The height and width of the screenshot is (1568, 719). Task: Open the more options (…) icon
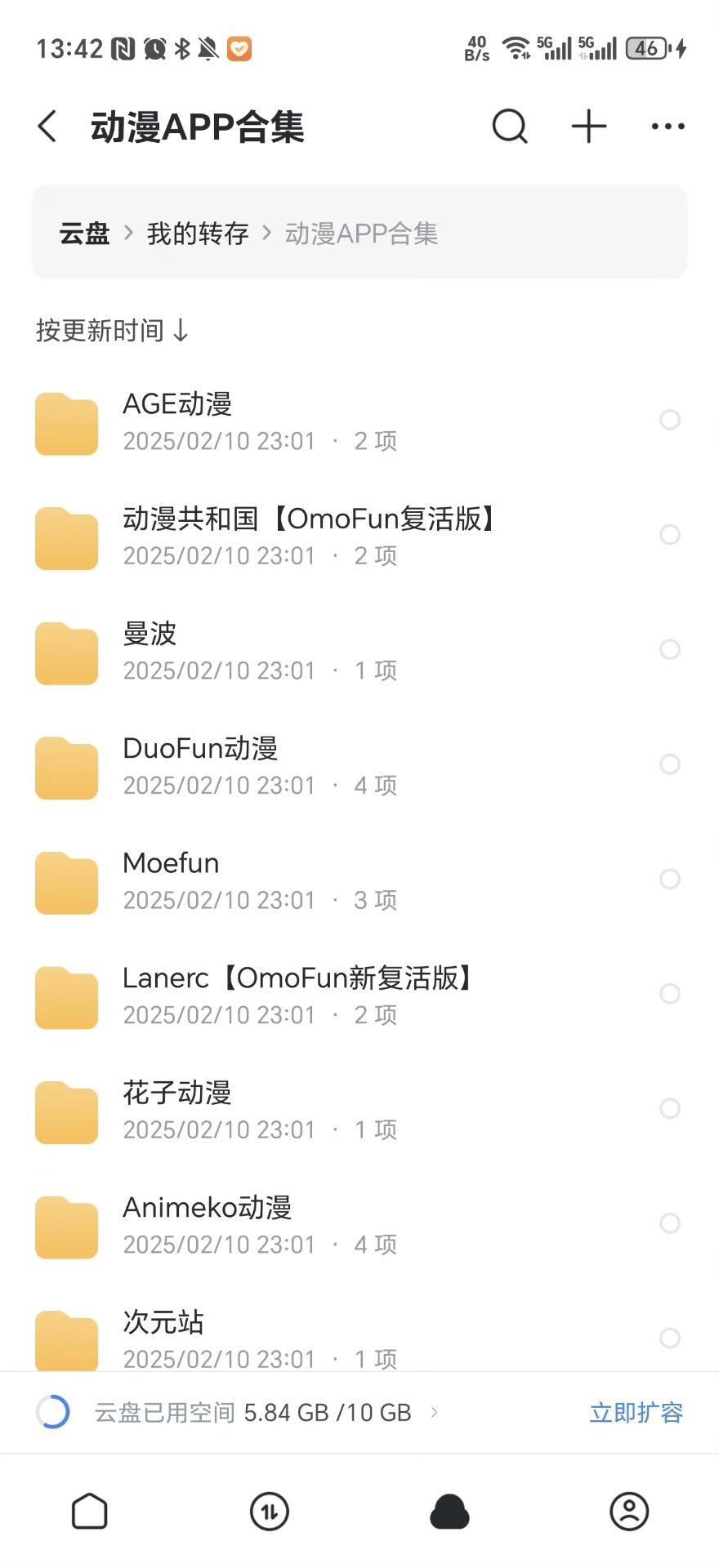pyautogui.click(x=666, y=127)
